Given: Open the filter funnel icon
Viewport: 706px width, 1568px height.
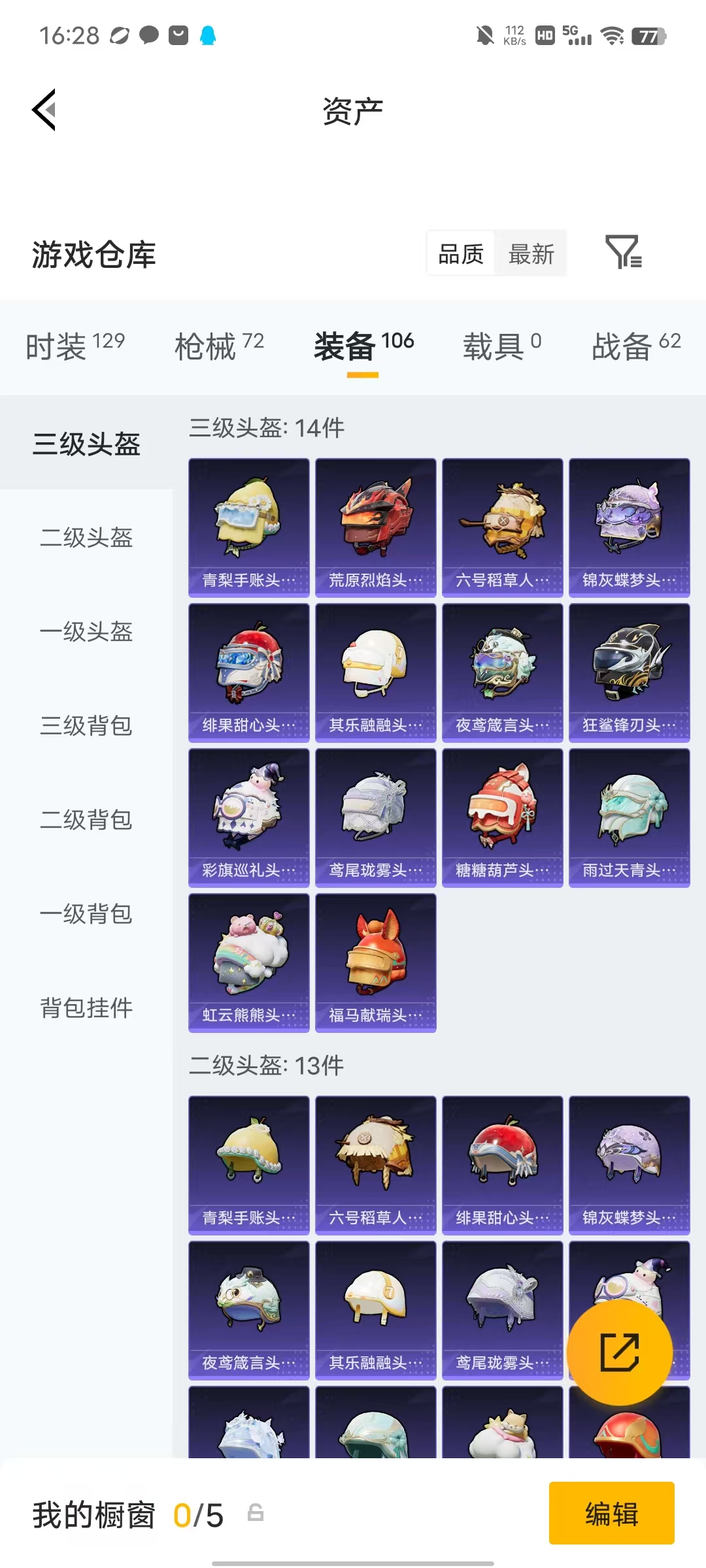Looking at the screenshot, I should point(624,252).
